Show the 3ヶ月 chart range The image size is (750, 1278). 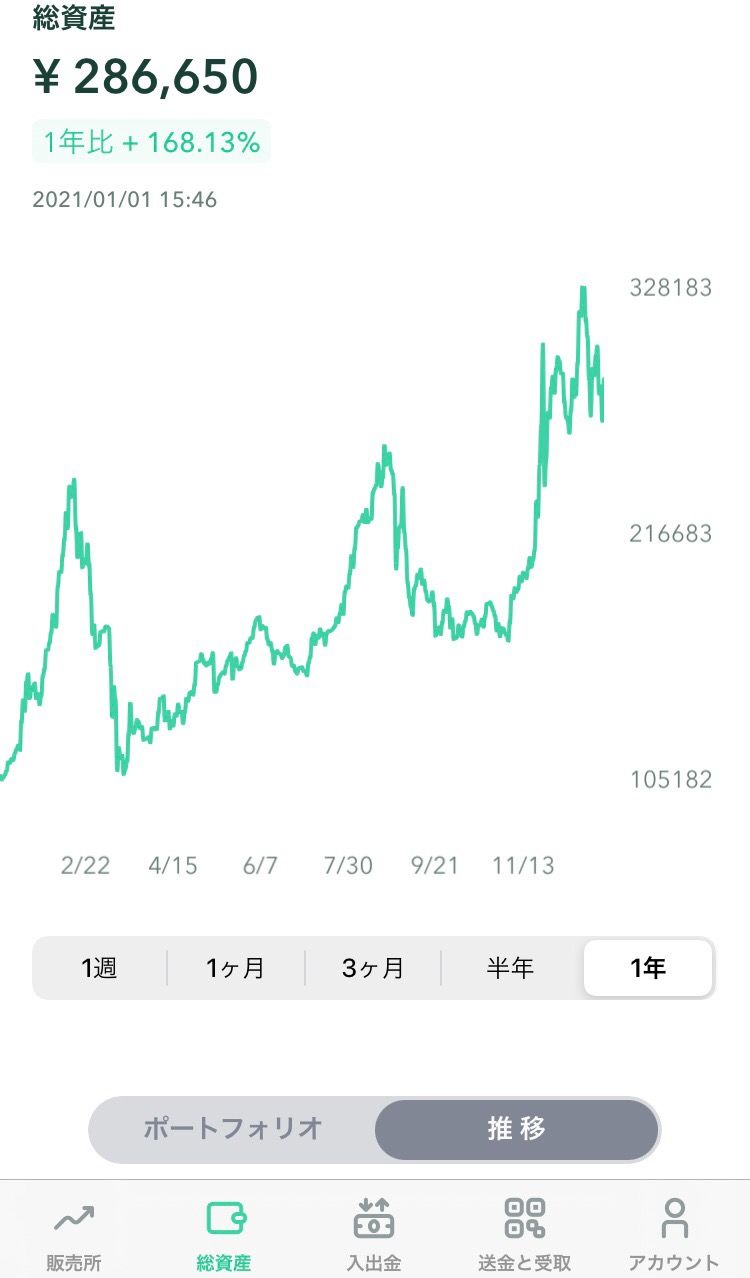tap(373, 968)
